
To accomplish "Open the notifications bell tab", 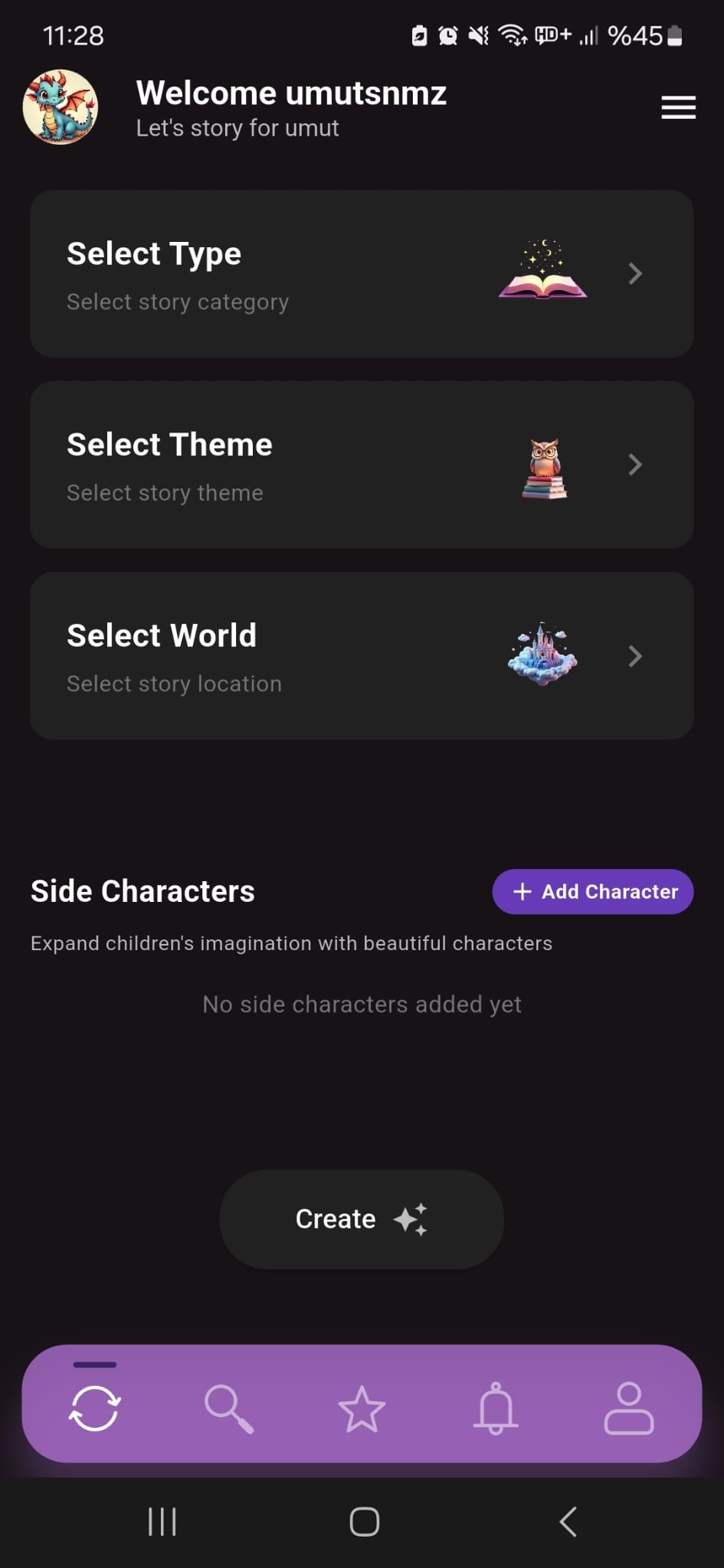I will [496, 1407].
